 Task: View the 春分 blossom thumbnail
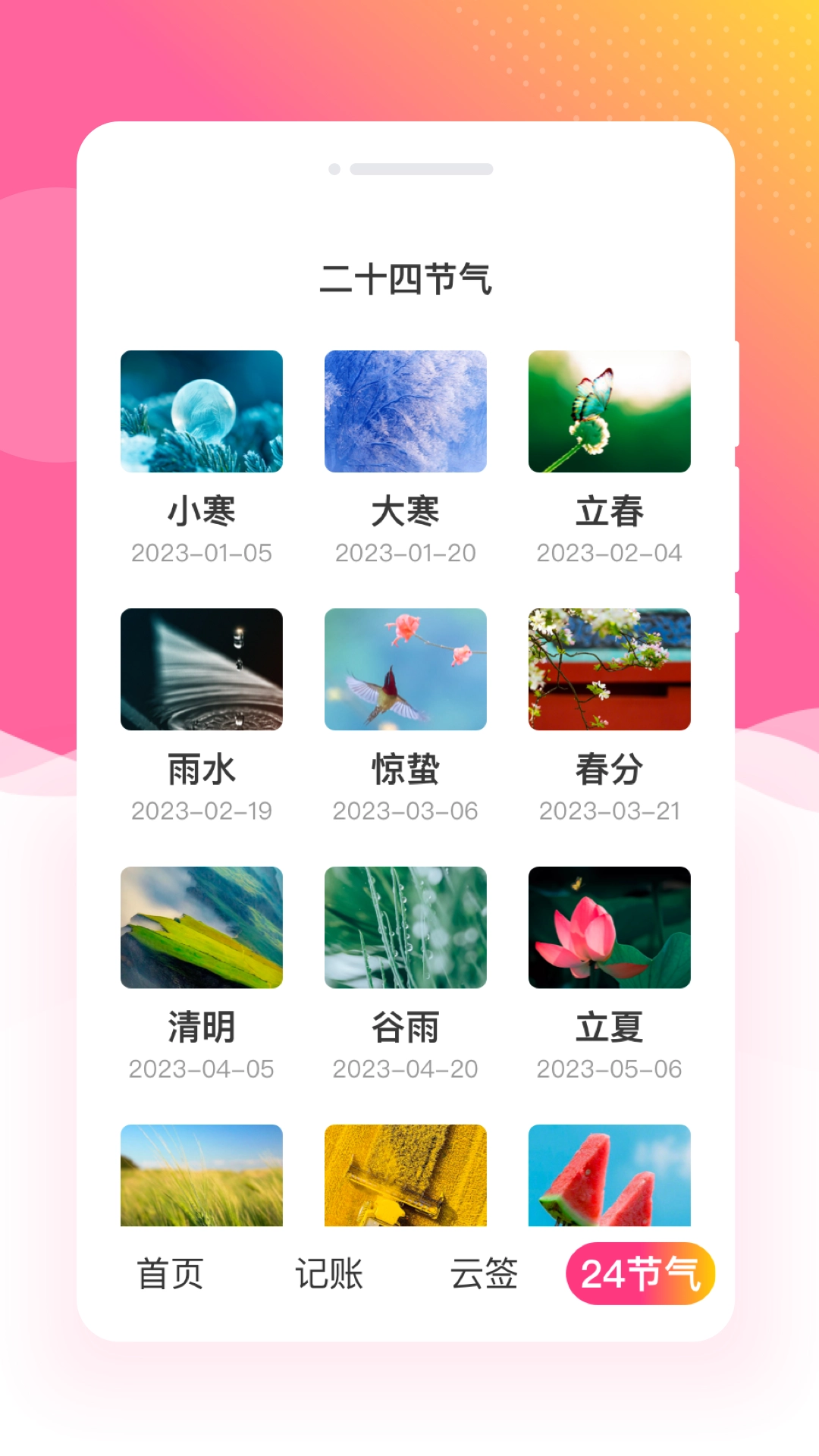click(x=609, y=670)
